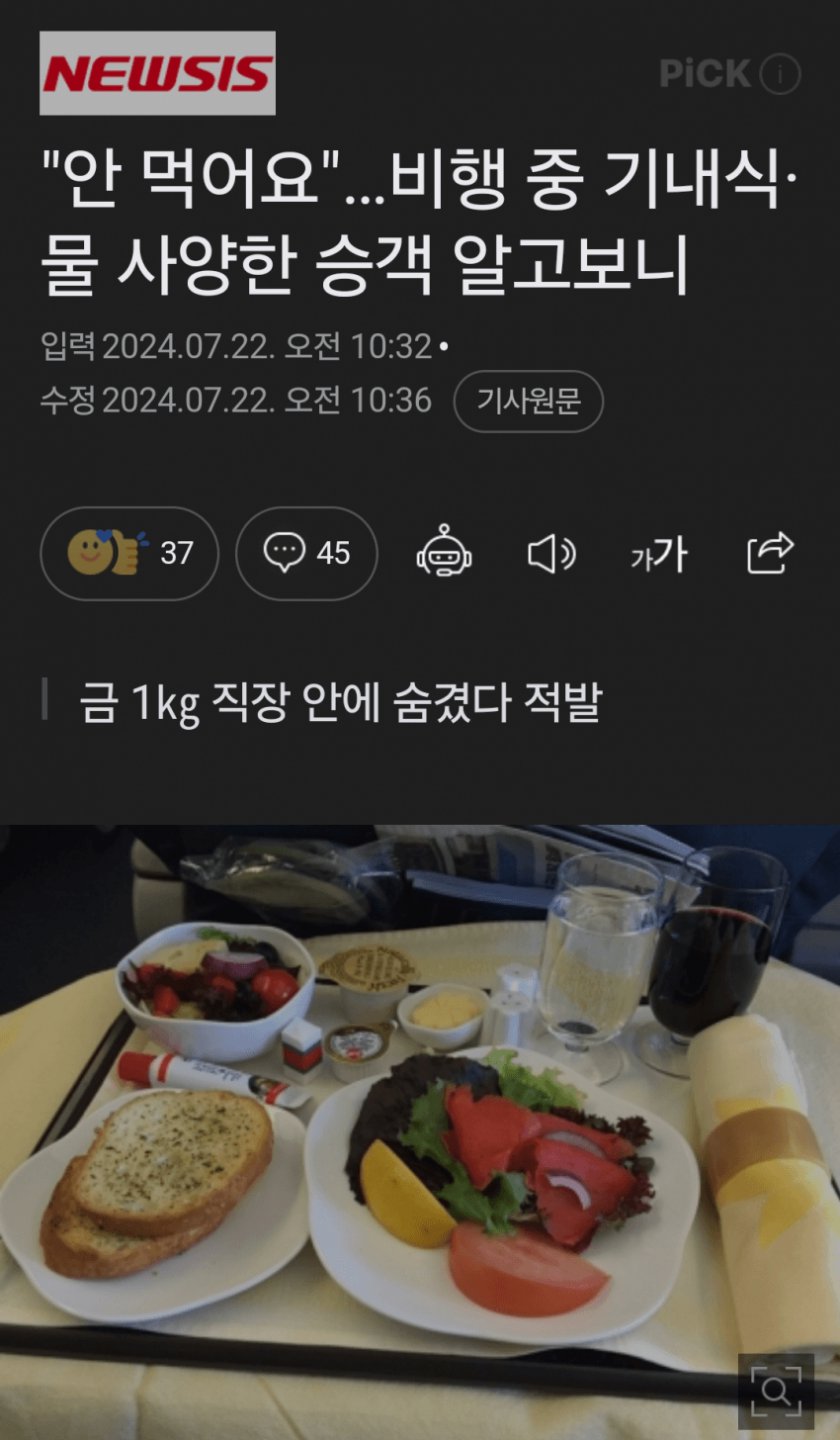840x1440 pixels.
Task: Open the 45 comments
Action: 306,553
